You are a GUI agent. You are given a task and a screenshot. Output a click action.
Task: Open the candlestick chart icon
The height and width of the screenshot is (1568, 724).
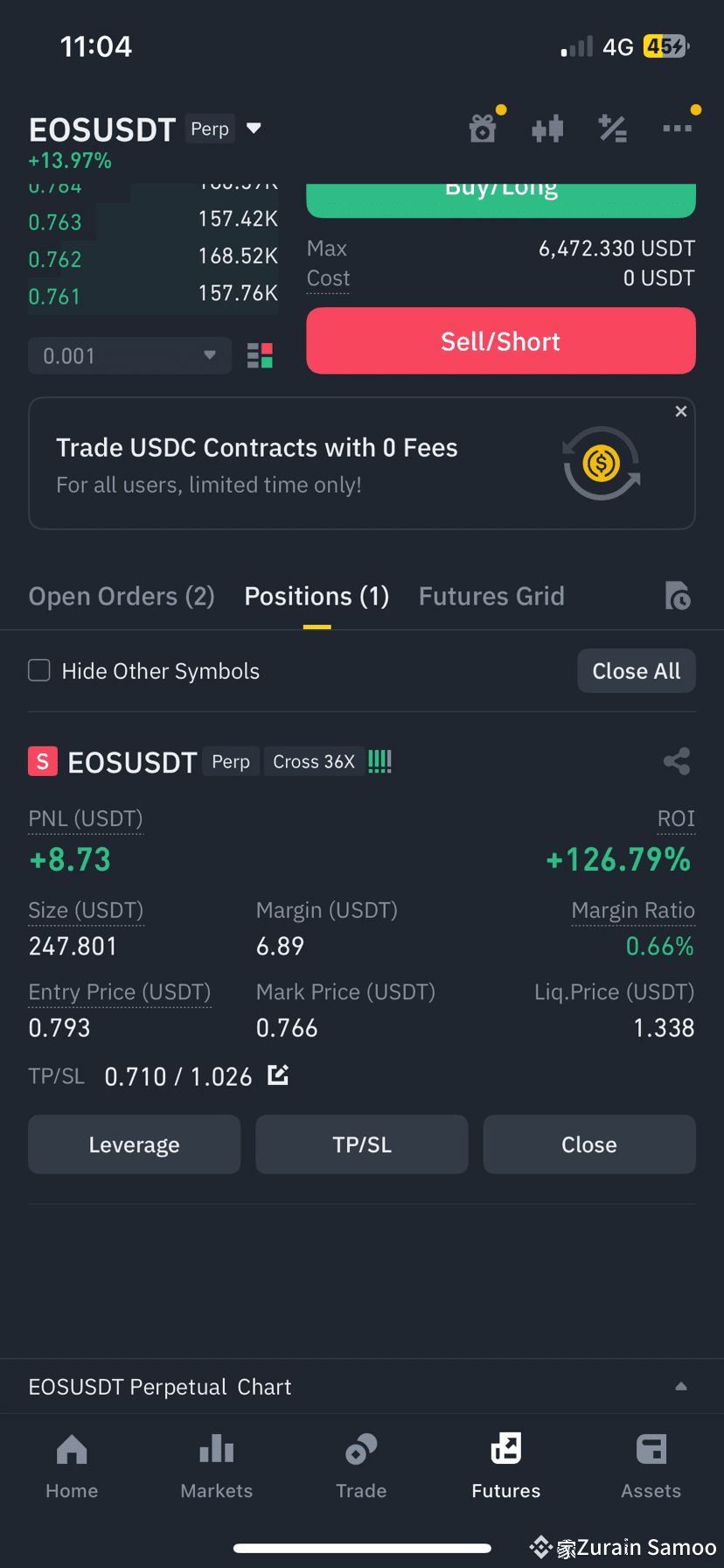pos(547,129)
